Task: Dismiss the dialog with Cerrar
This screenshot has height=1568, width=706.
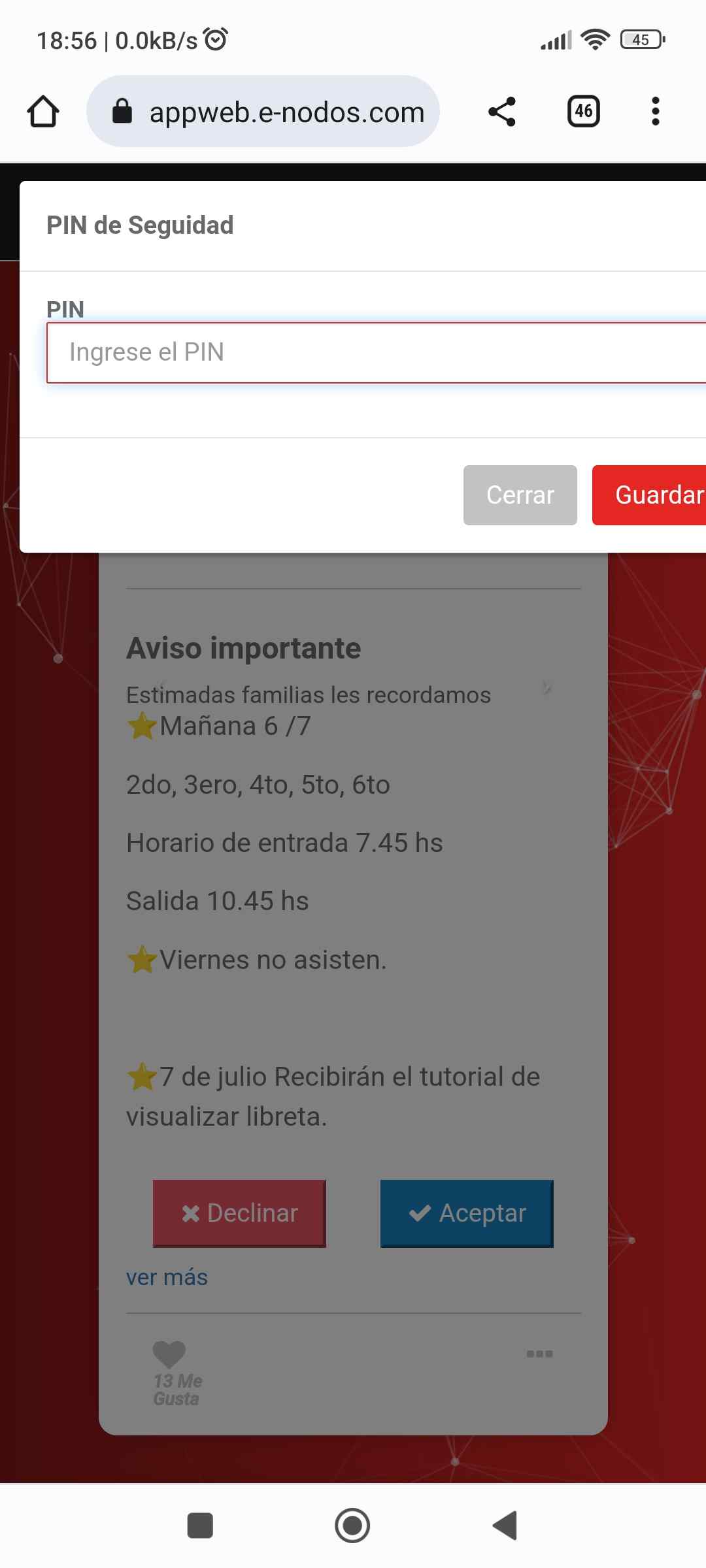Action: click(x=520, y=495)
